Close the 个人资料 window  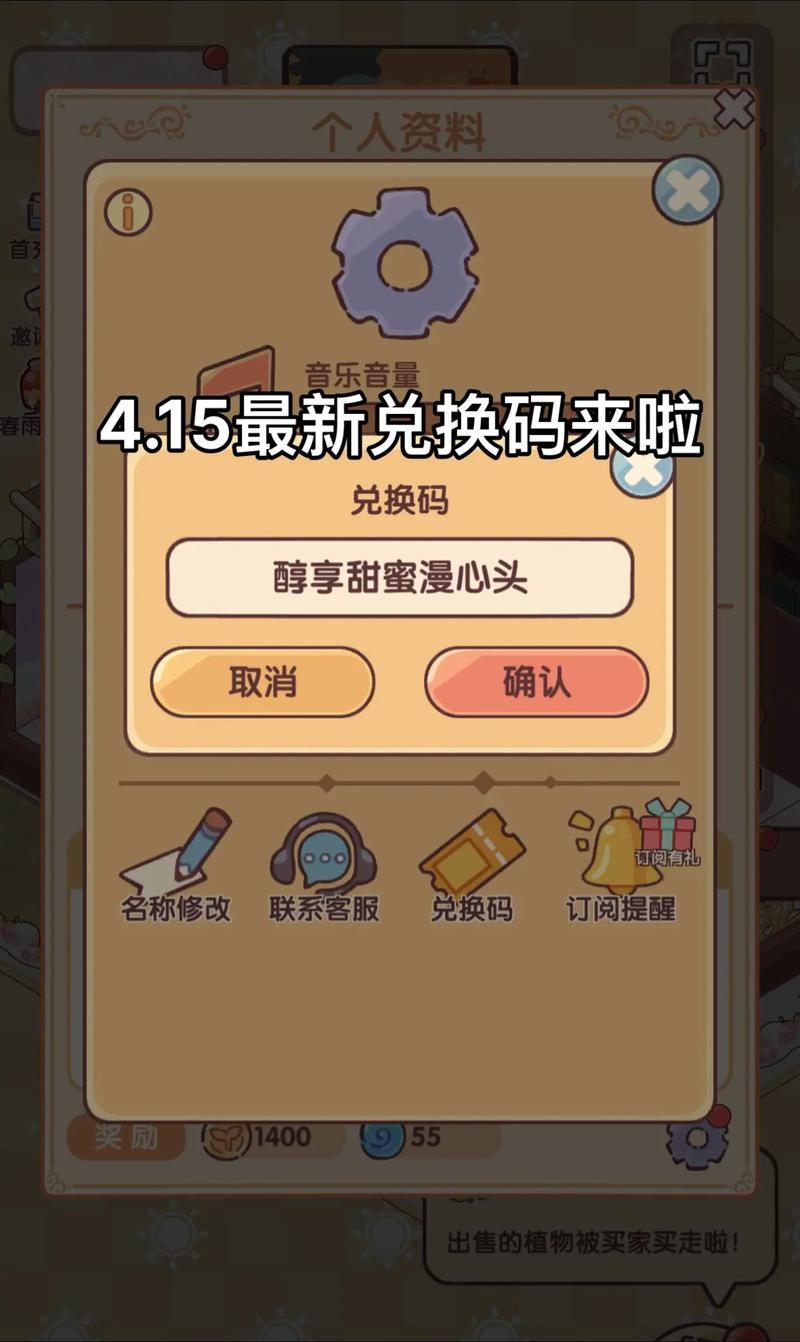click(x=735, y=108)
